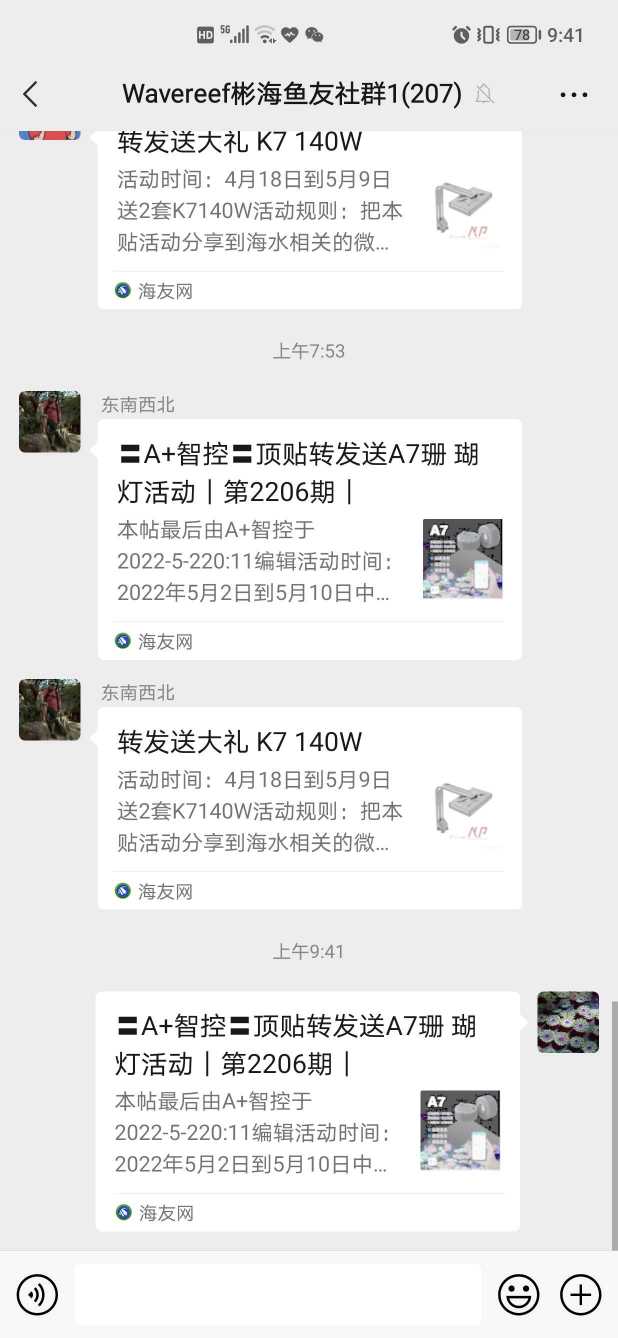
Task: View 东南西北's profile from the A7 message avatar
Action: point(50,422)
